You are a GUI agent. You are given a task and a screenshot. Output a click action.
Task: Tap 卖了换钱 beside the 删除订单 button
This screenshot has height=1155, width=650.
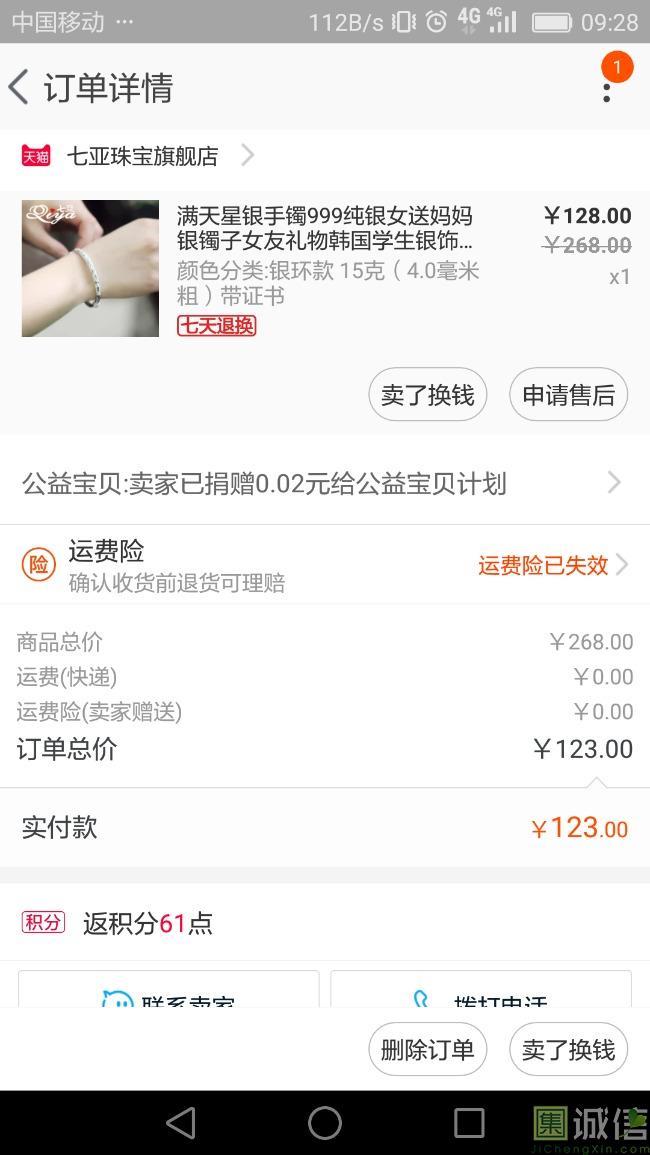click(x=568, y=1050)
